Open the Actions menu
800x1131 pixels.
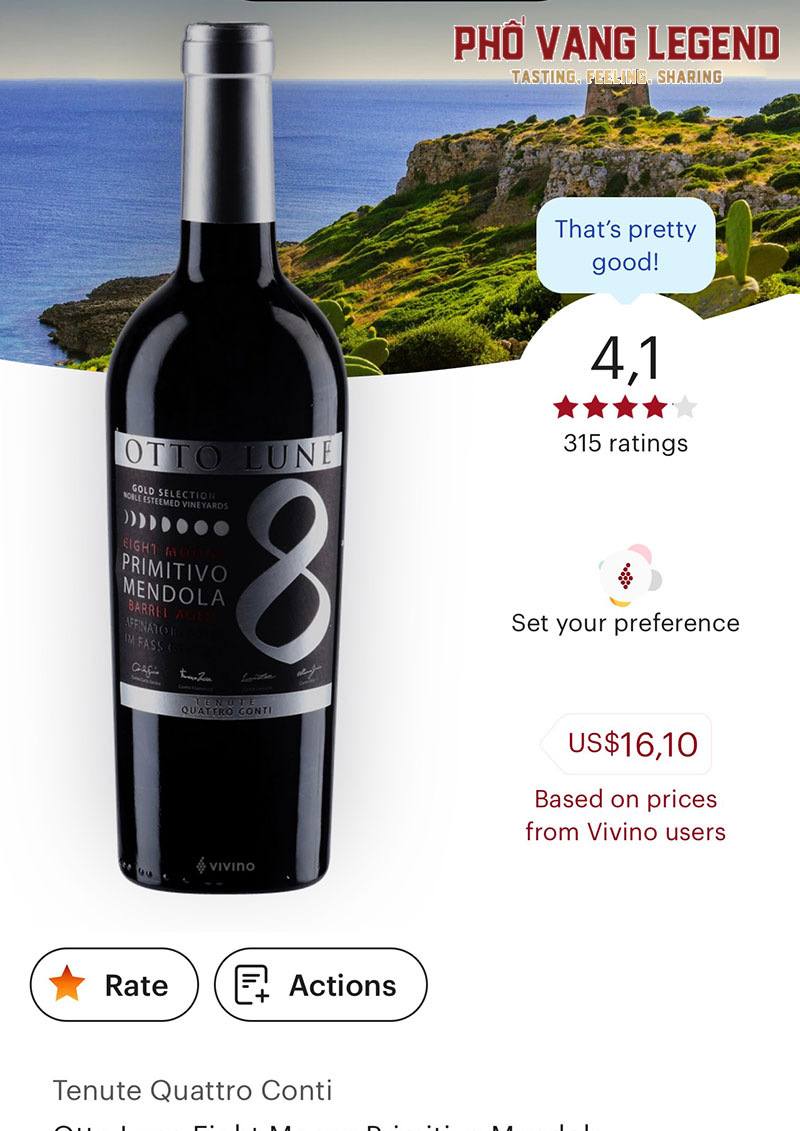(321, 985)
